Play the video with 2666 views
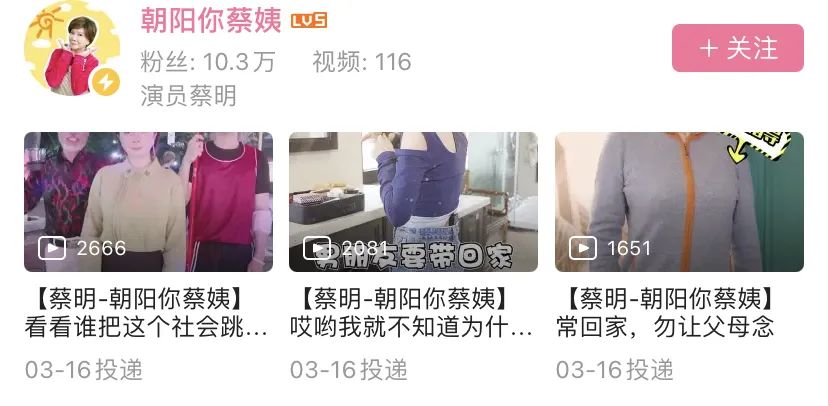828x406 pixels. 148,202
